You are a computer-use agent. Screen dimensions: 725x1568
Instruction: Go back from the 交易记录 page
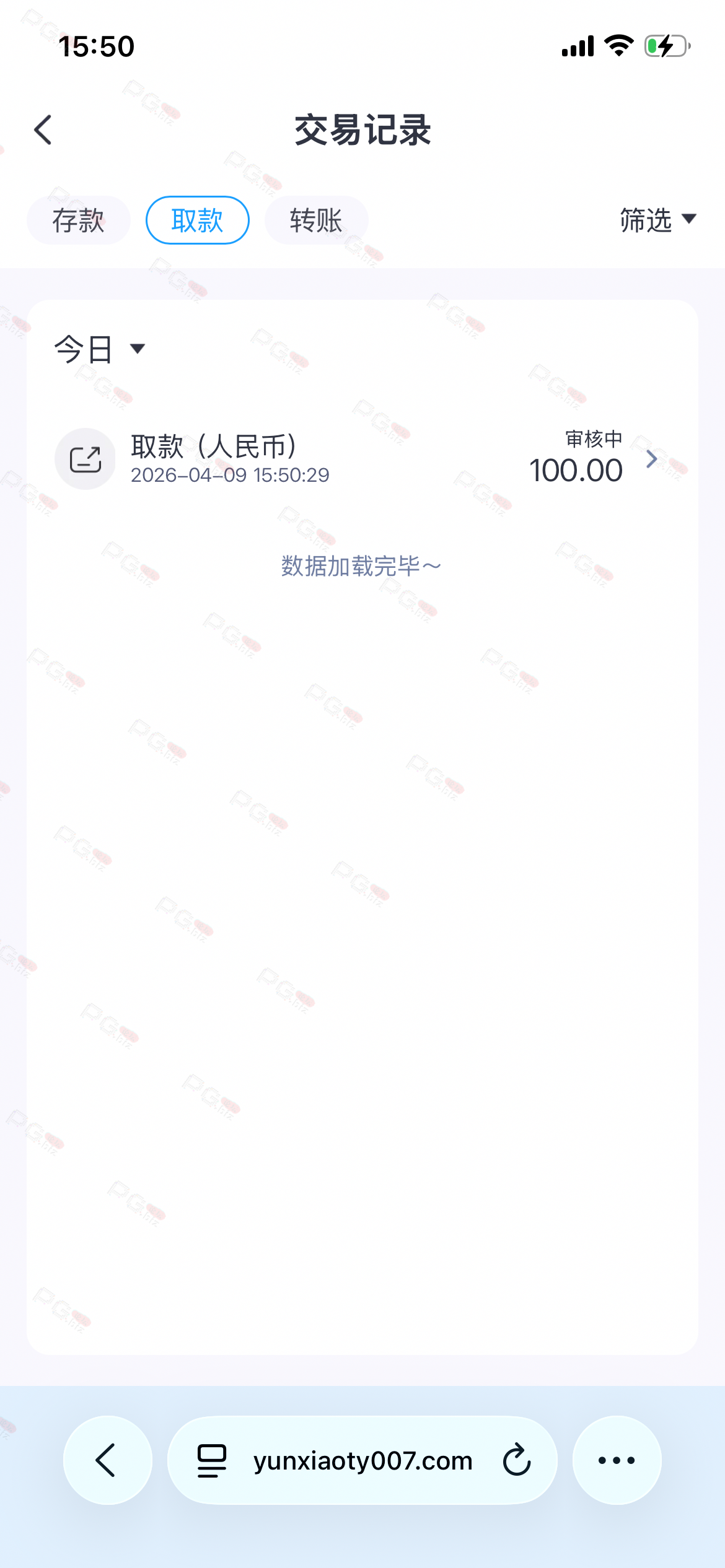[x=43, y=130]
